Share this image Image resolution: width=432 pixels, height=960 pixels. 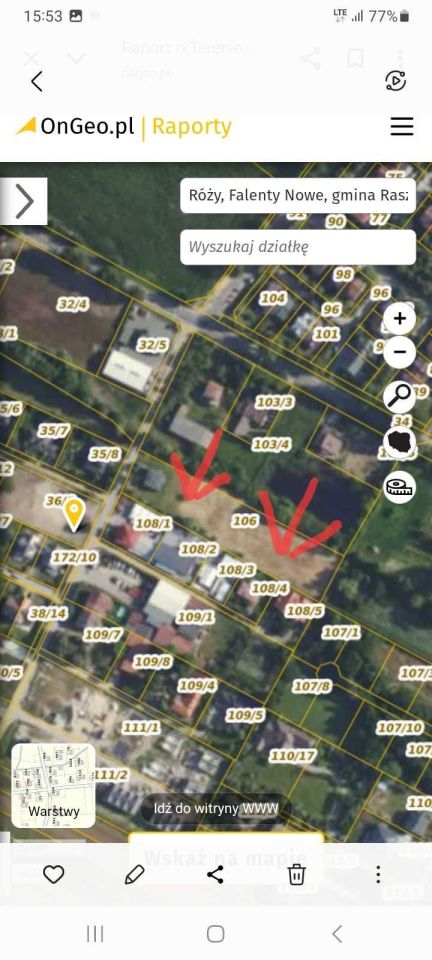point(215,874)
